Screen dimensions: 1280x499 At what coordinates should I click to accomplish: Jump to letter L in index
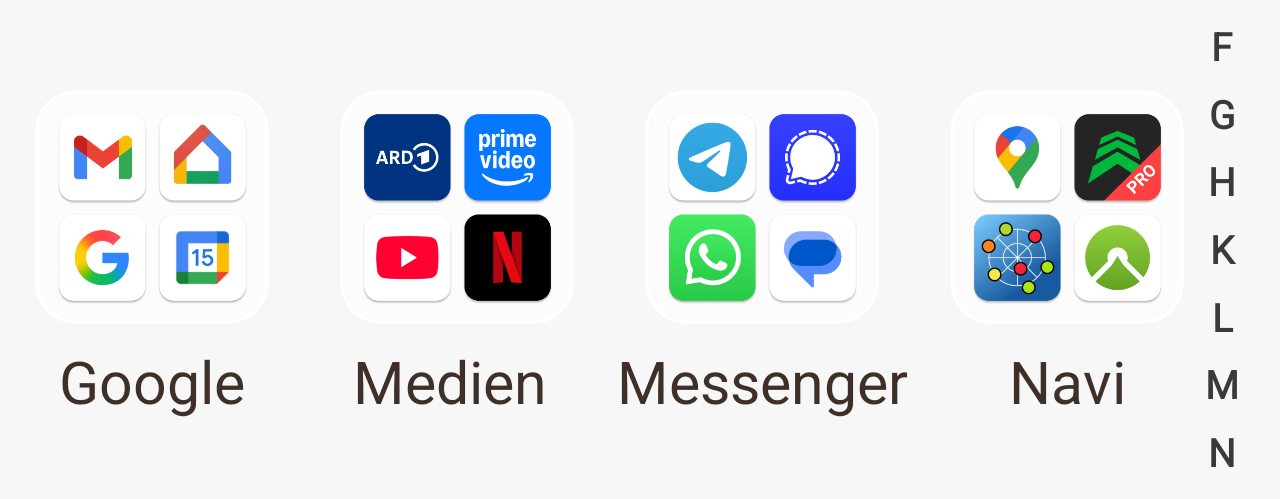click(1222, 319)
